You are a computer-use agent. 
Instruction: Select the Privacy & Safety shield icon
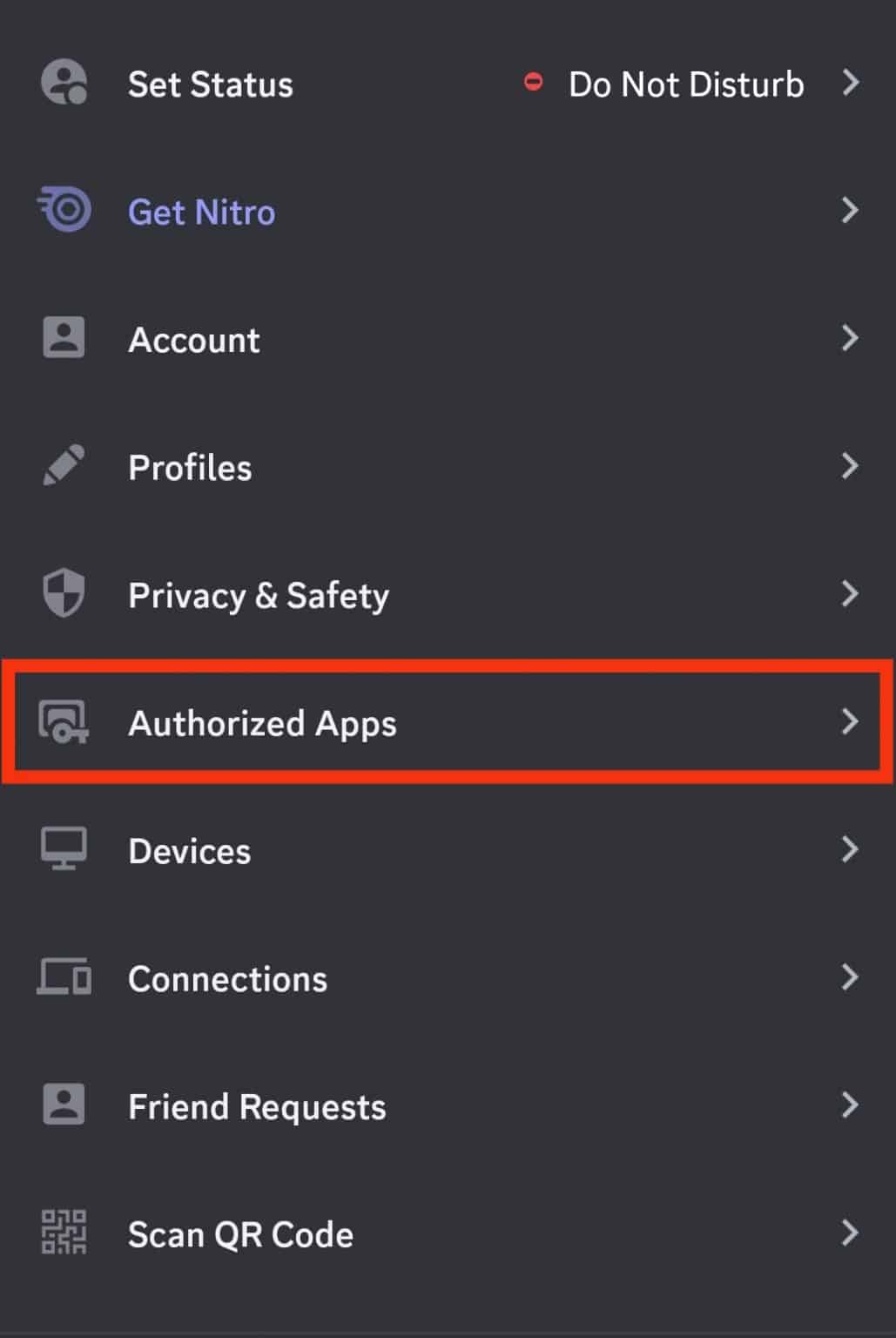[x=64, y=594]
